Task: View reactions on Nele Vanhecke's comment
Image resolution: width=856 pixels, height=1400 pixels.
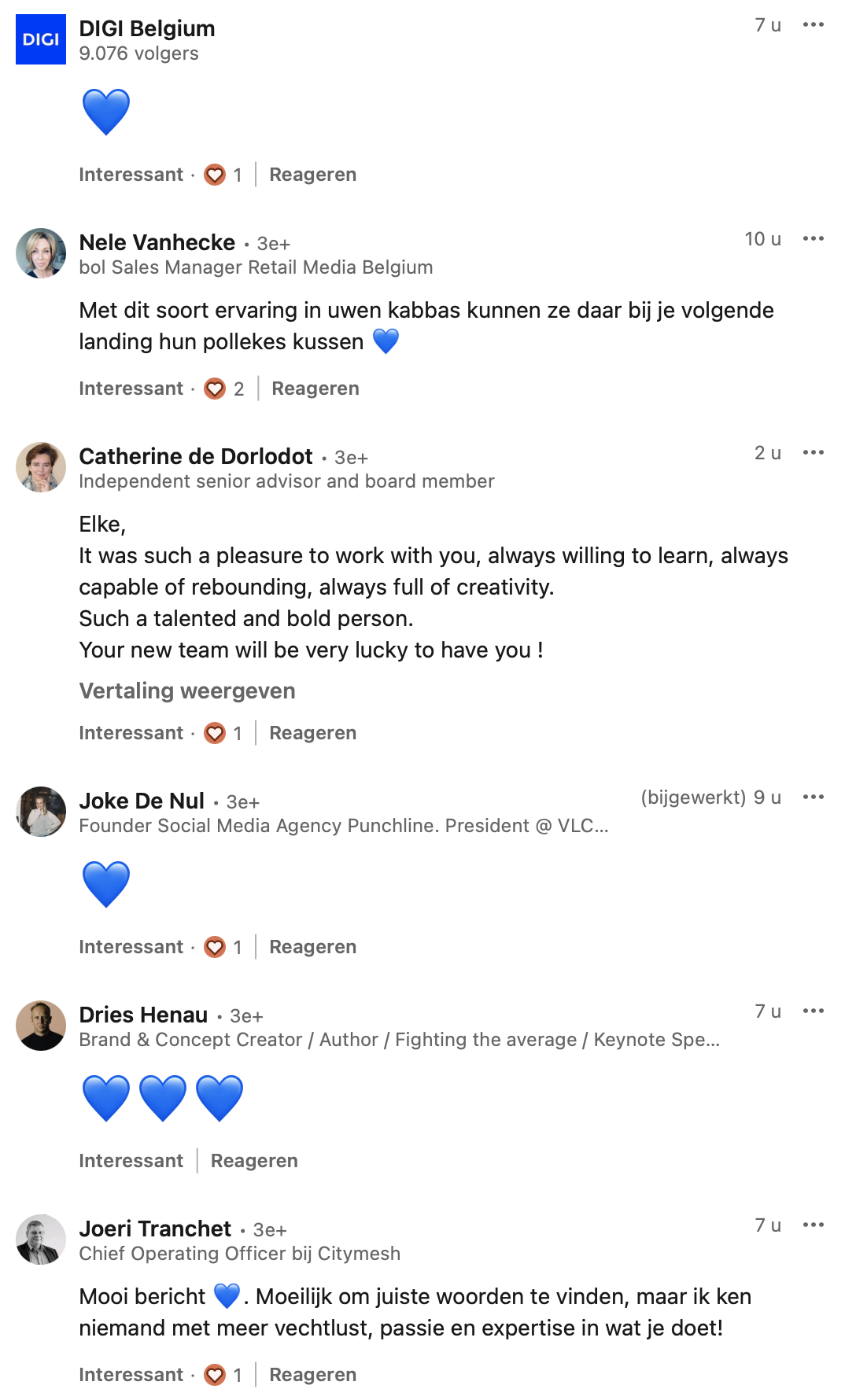Action: (x=225, y=389)
